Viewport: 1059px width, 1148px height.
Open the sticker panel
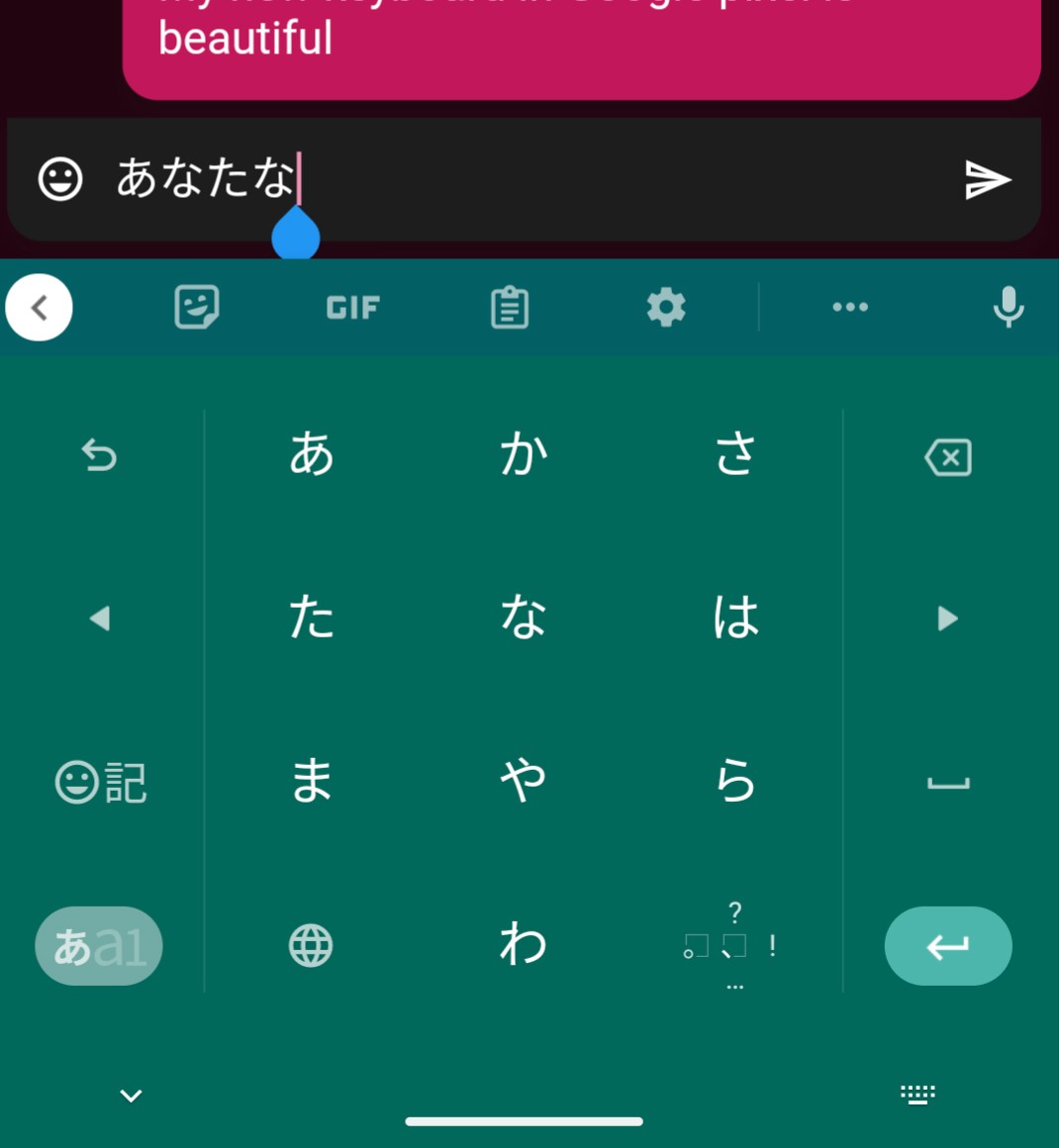click(x=197, y=308)
